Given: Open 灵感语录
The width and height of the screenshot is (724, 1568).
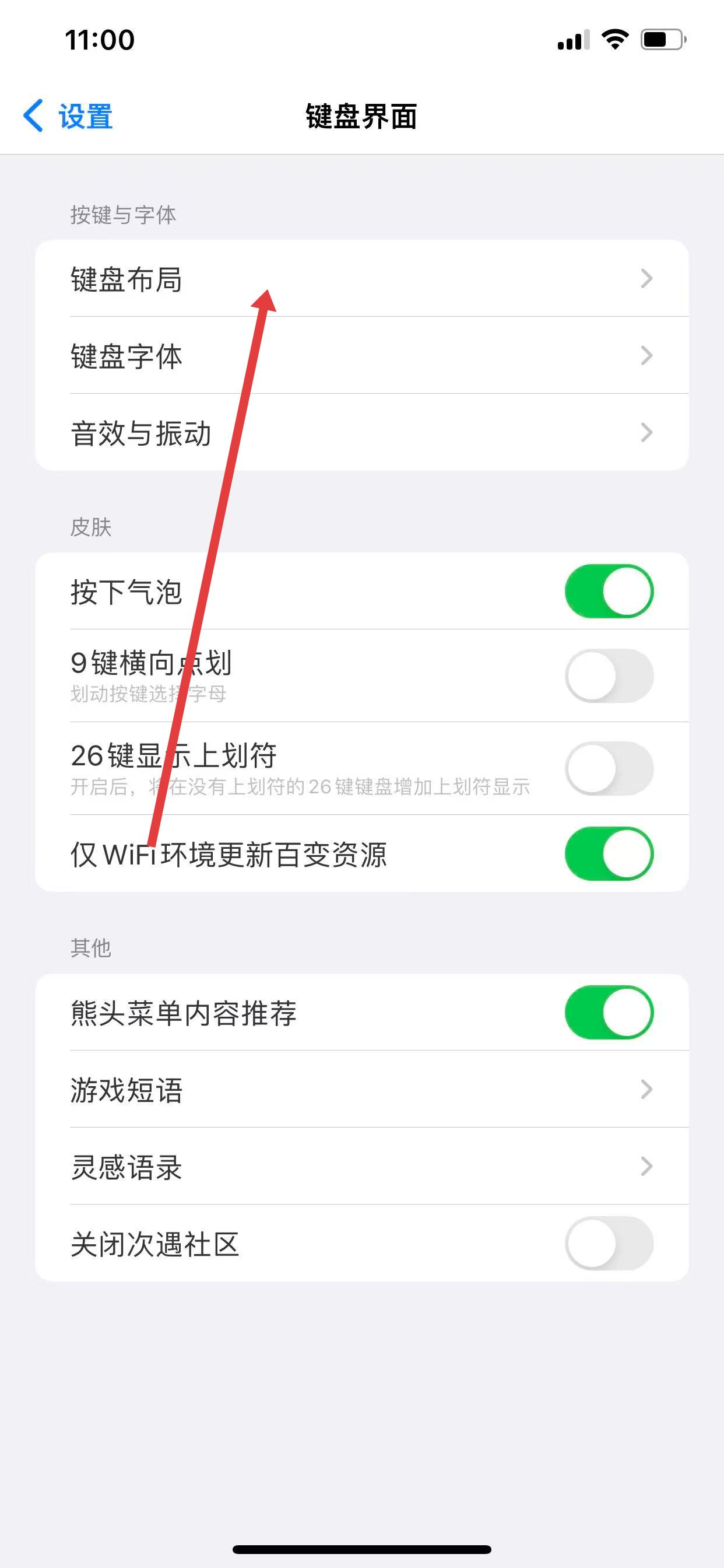Looking at the screenshot, I should [x=361, y=1166].
